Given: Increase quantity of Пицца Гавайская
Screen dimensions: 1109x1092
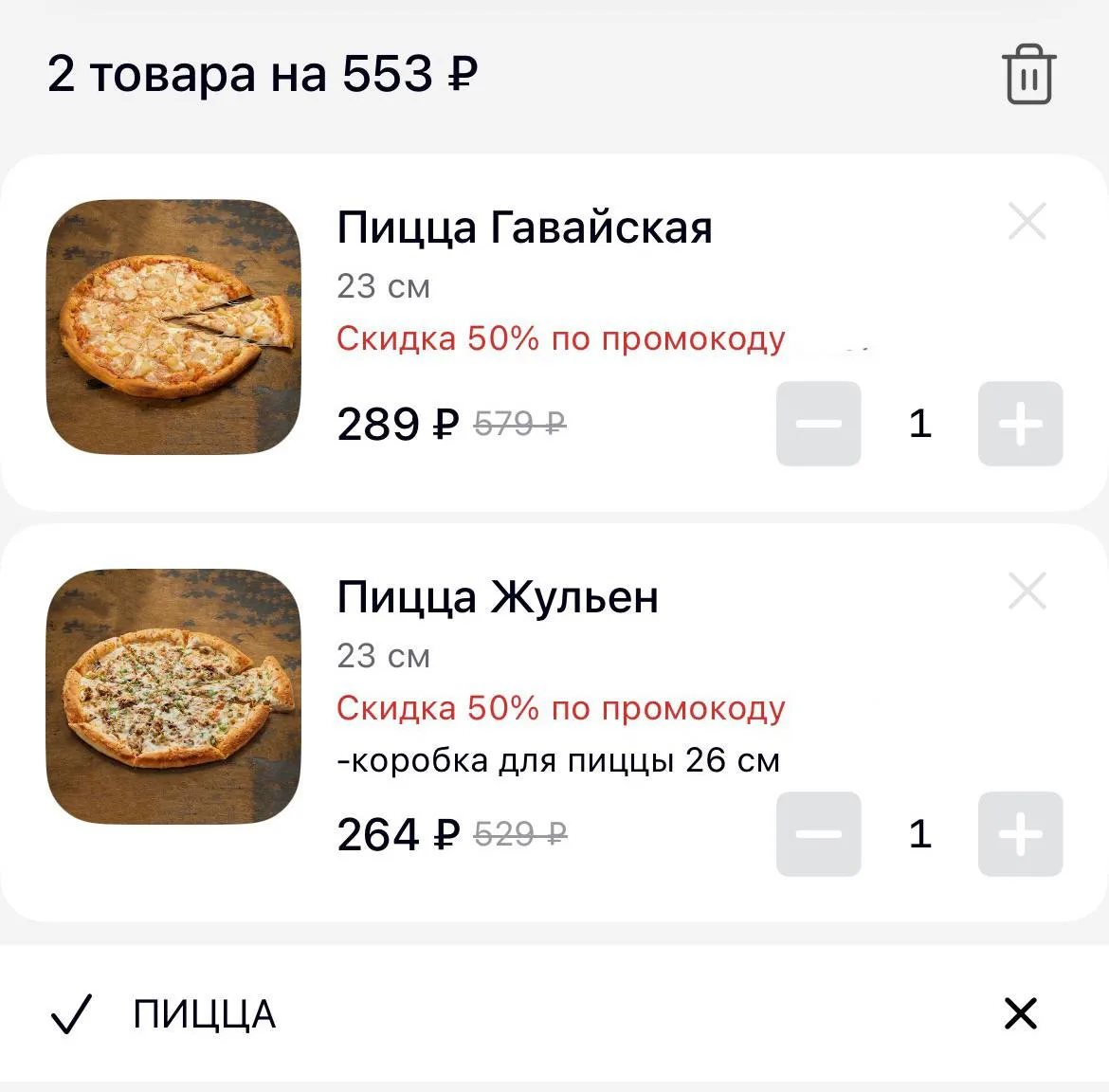Looking at the screenshot, I should coord(1020,424).
